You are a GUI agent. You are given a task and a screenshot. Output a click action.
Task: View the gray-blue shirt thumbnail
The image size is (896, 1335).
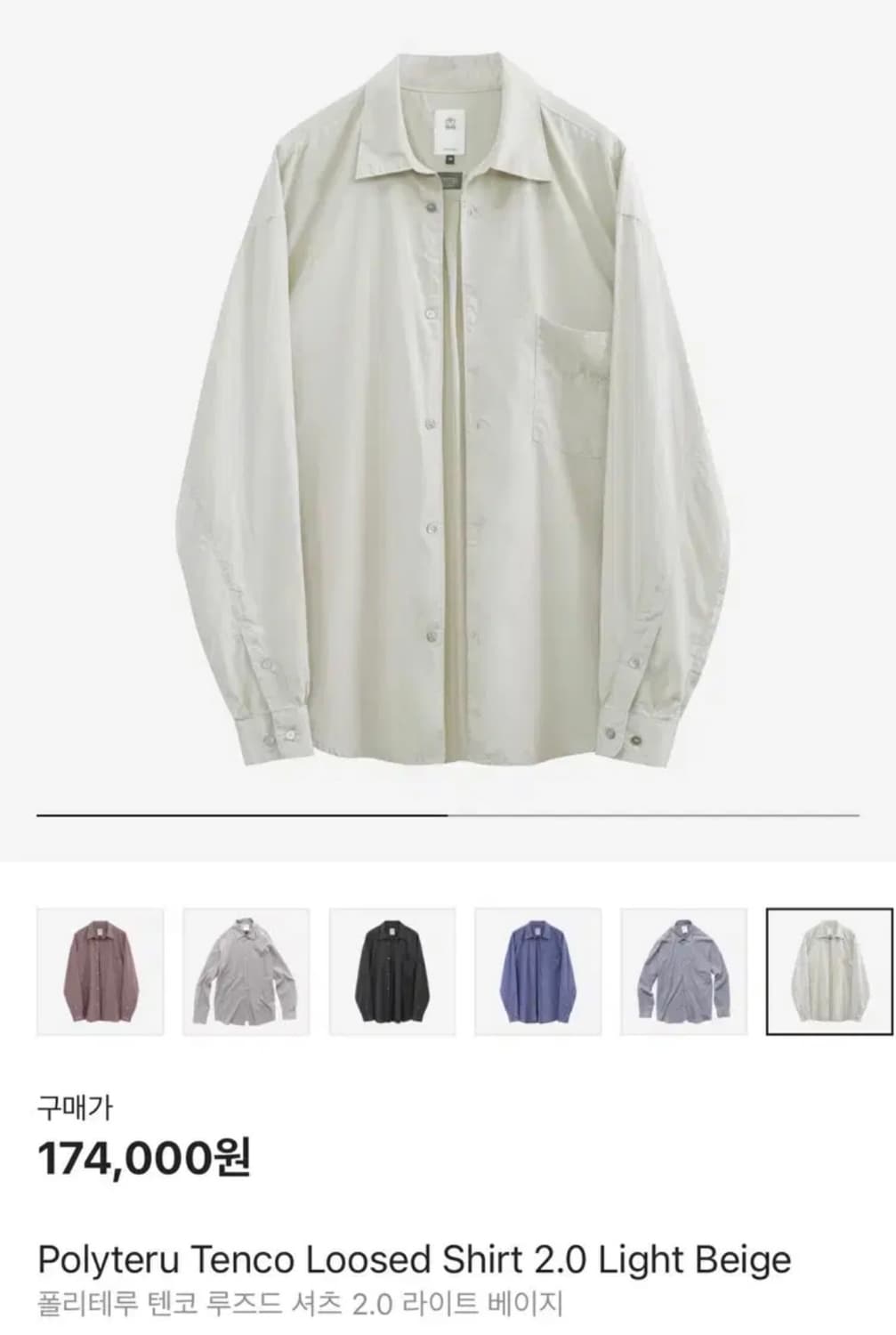[683, 971]
